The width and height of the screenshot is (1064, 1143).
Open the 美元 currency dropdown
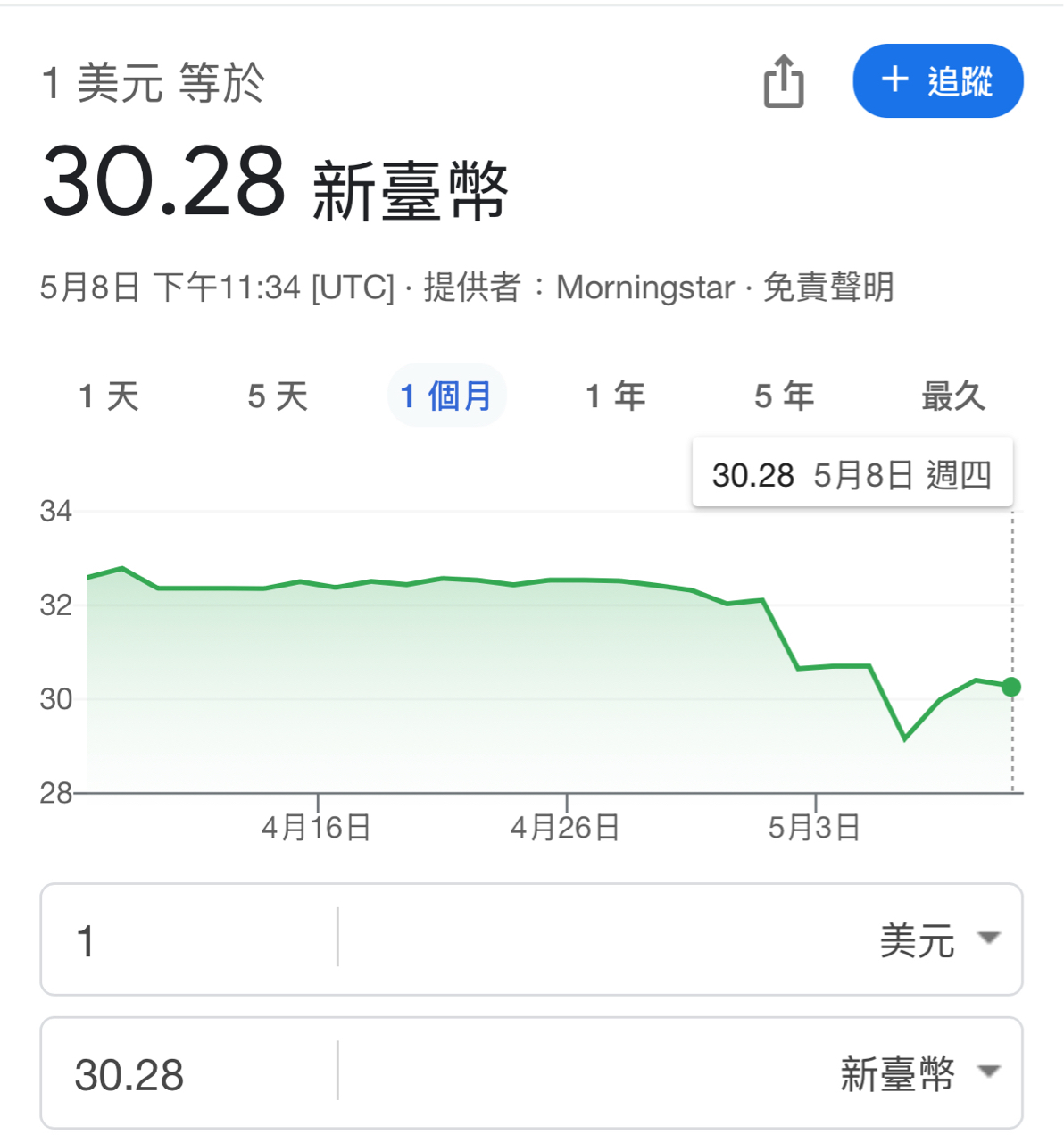939,939
